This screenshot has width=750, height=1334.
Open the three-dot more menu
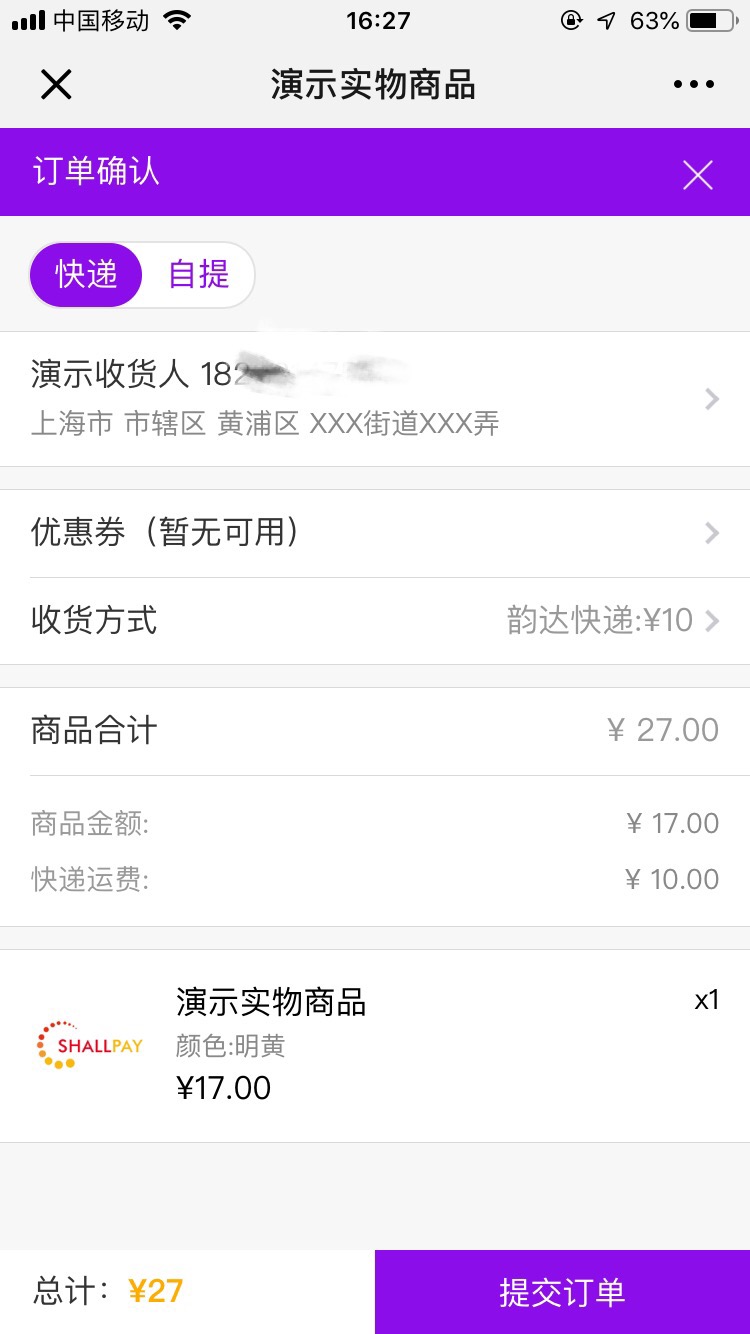[694, 85]
